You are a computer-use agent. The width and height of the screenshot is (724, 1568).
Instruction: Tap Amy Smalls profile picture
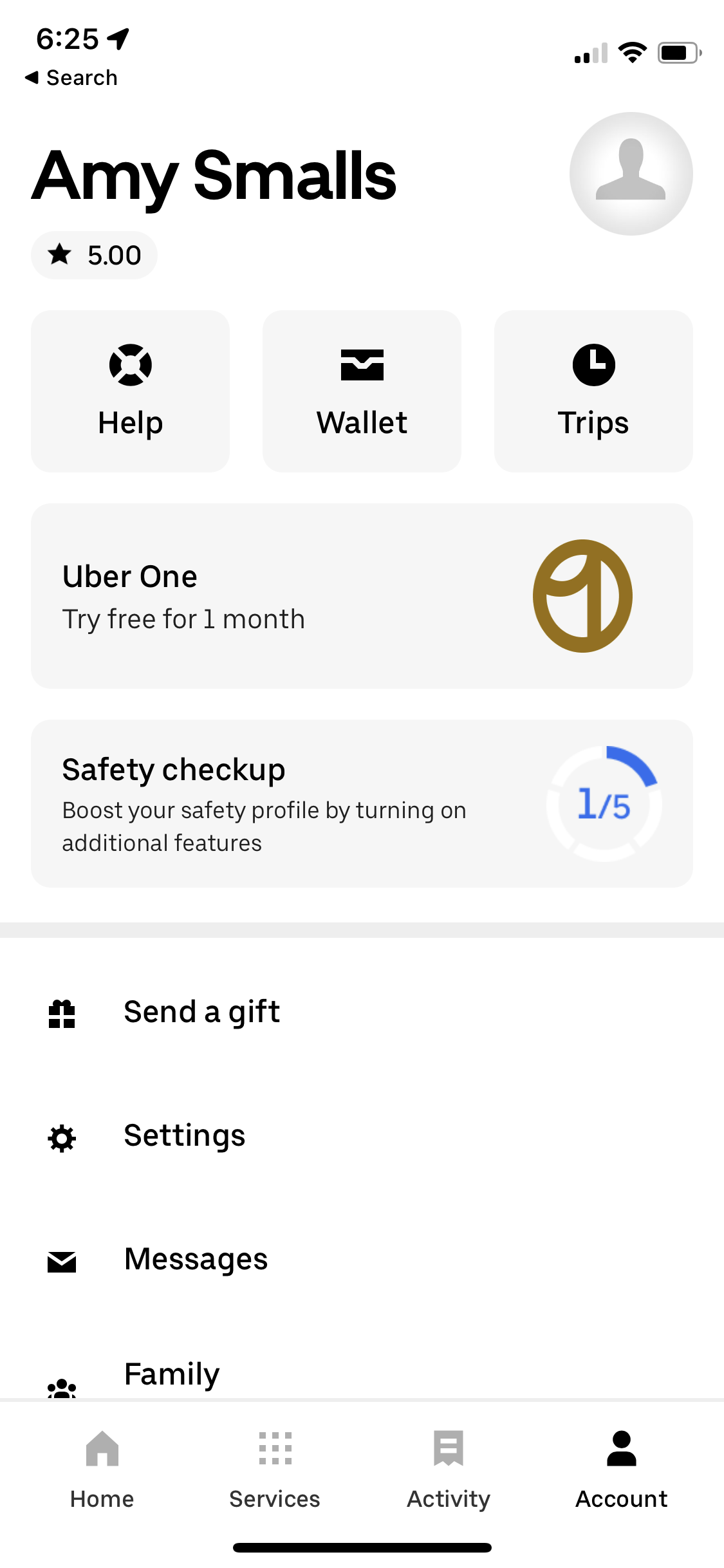tap(631, 174)
